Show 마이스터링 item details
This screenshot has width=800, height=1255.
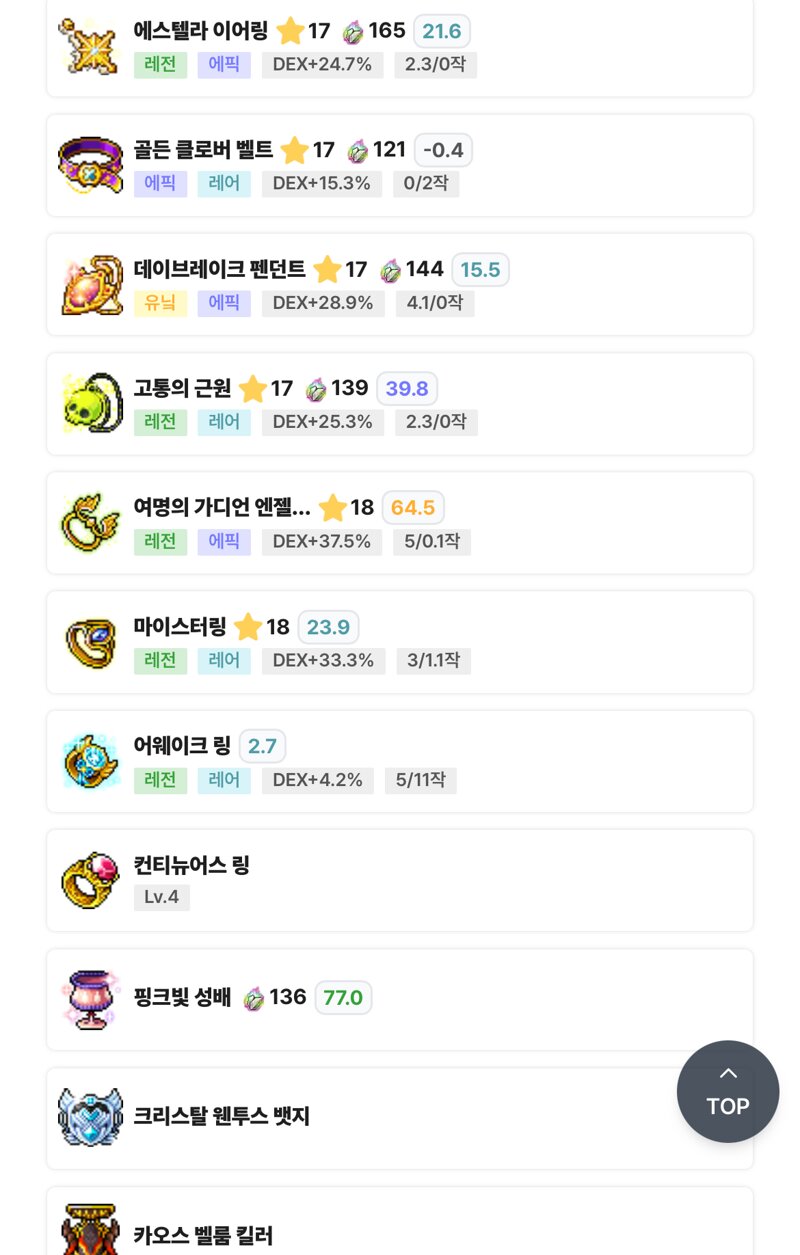pyautogui.click(x=400, y=642)
